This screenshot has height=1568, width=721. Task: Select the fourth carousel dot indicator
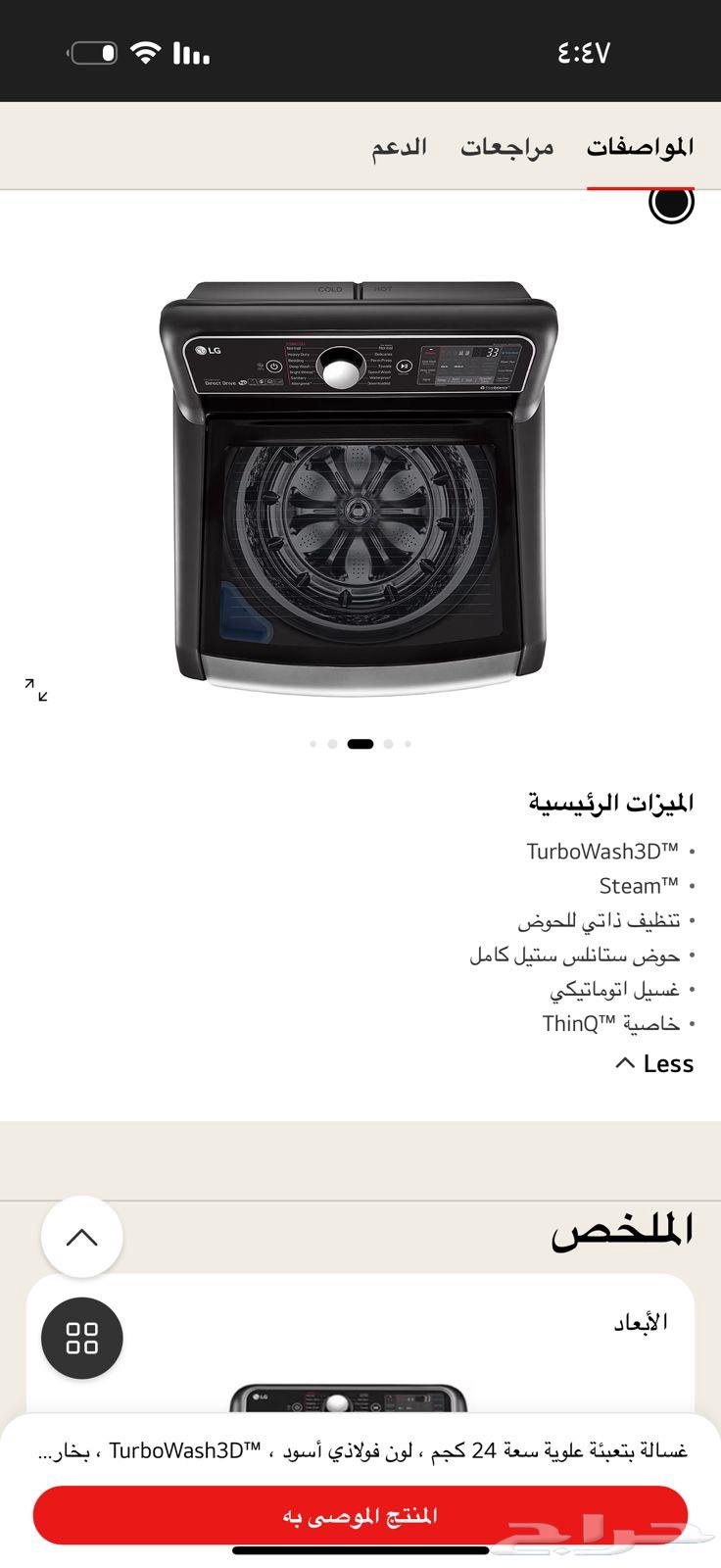click(x=388, y=743)
